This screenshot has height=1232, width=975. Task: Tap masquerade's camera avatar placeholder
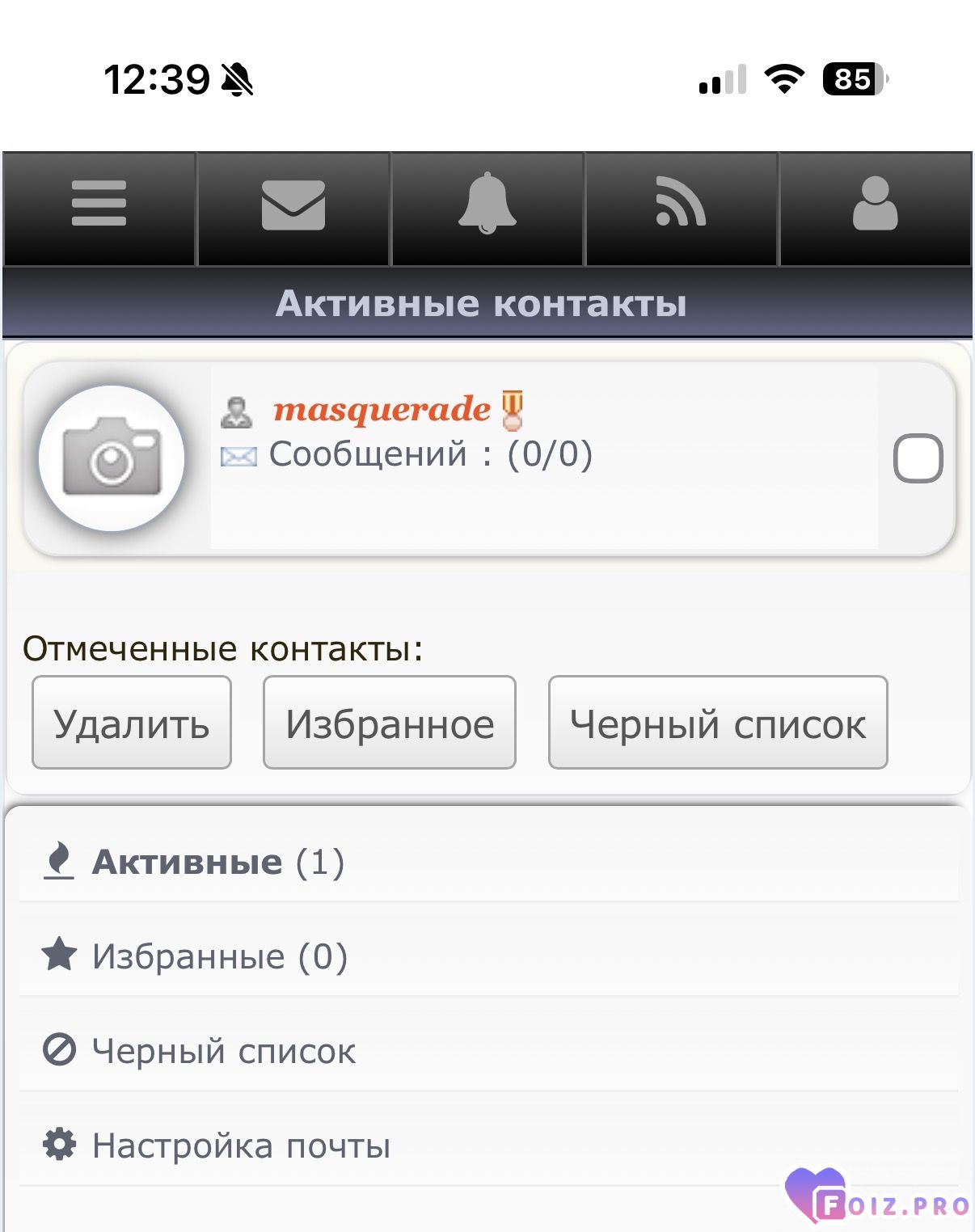click(112, 458)
